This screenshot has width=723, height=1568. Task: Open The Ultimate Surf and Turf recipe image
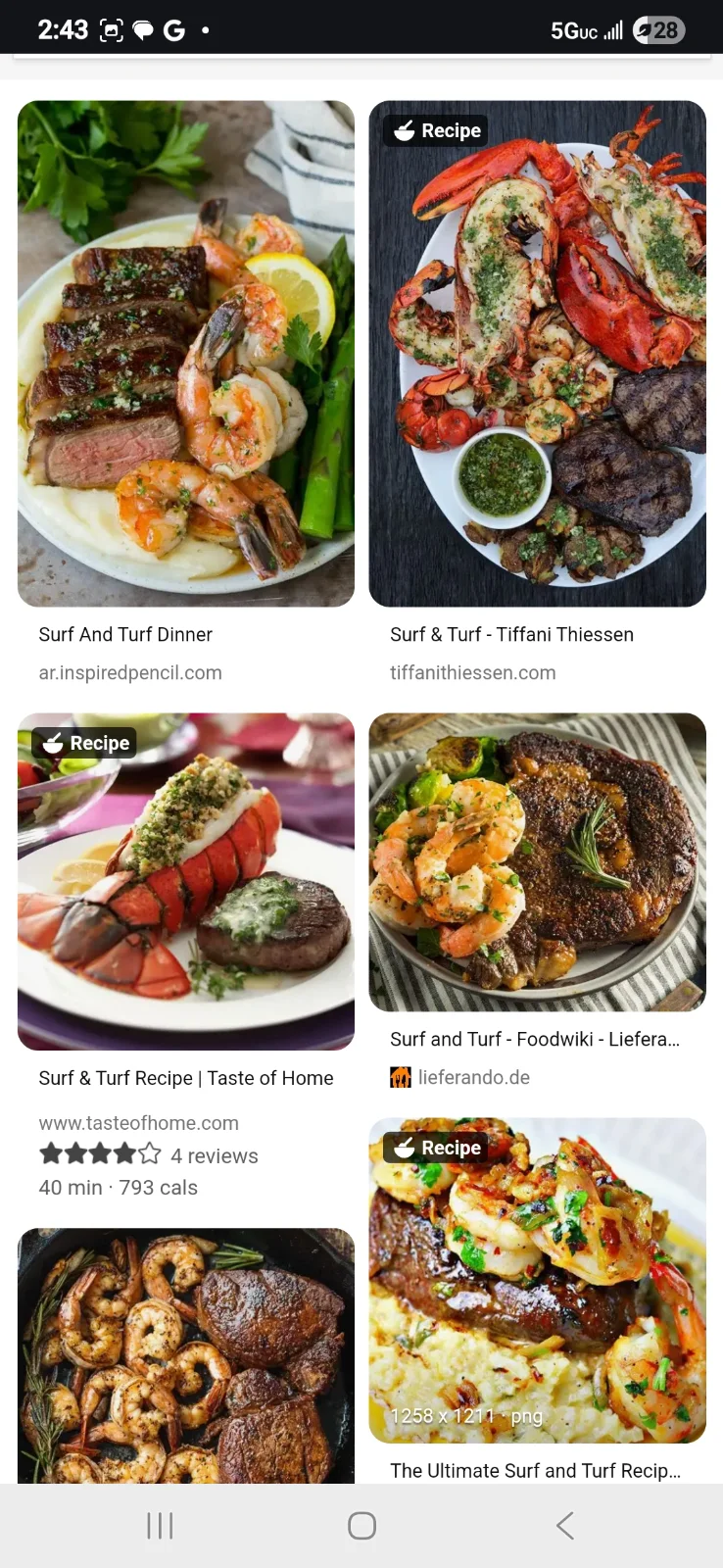pyautogui.click(x=537, y=1280)
